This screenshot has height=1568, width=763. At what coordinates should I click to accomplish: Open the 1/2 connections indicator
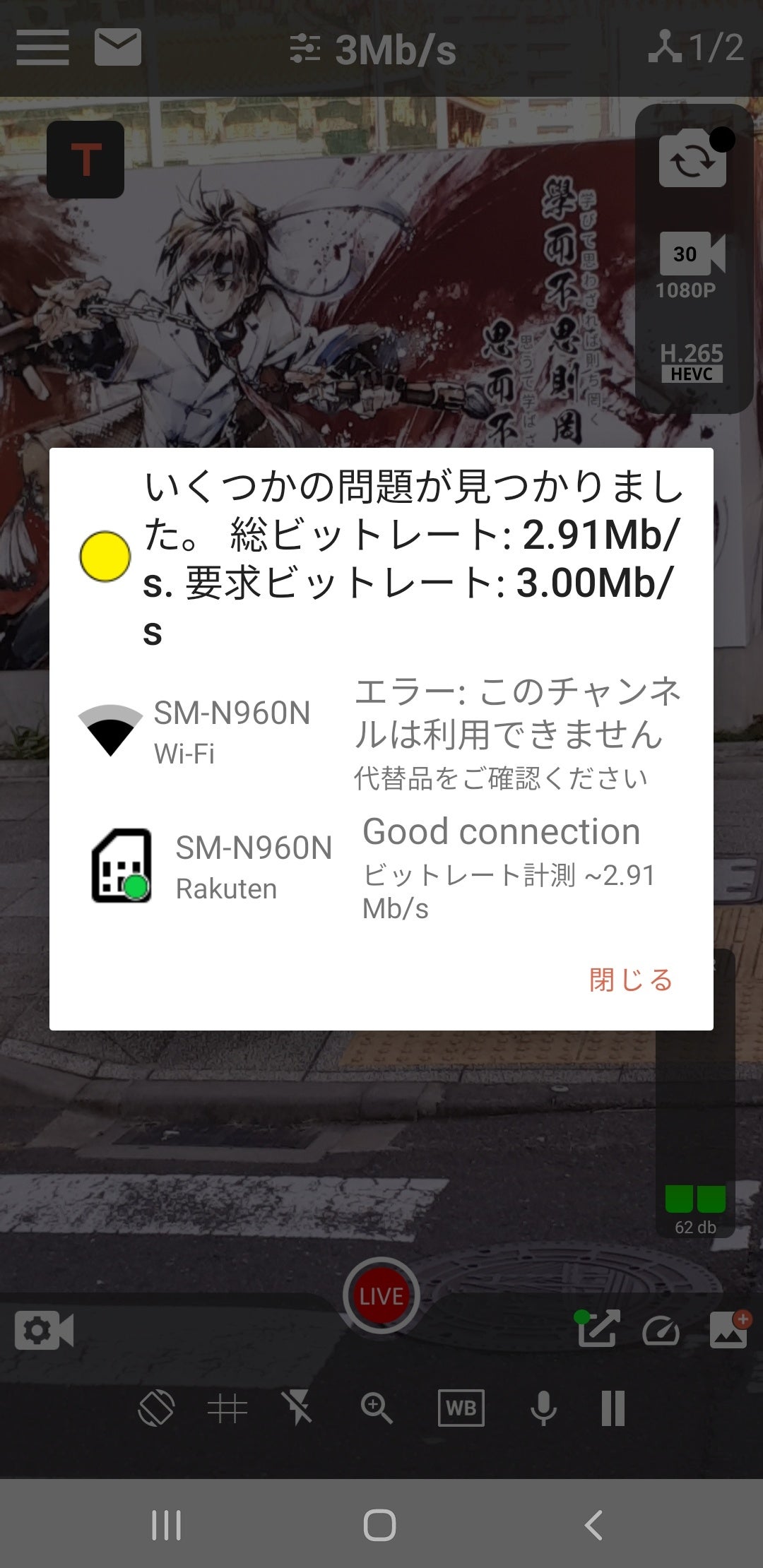click(697, 48)
